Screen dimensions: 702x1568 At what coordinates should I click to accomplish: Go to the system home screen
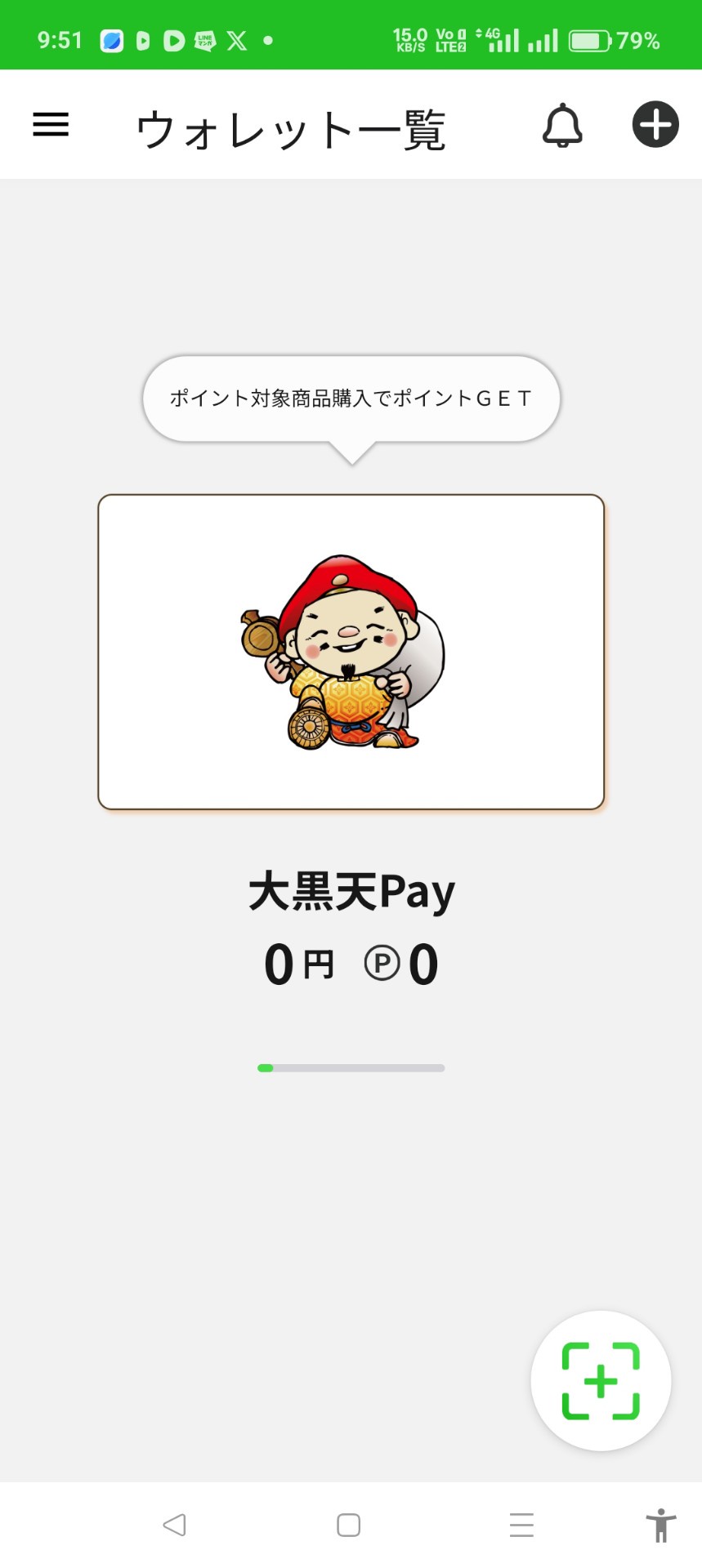[349, 1525]
